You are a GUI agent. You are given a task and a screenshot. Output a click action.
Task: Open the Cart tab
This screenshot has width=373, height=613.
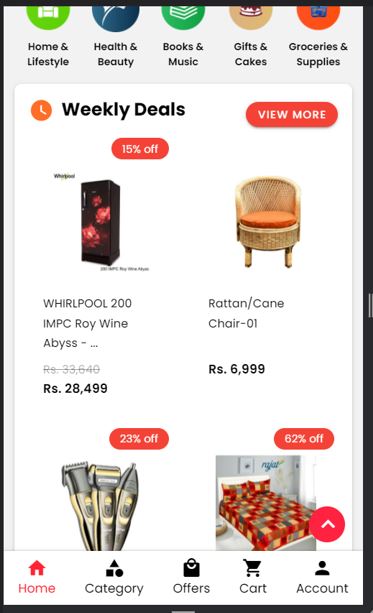click(253, 577)
